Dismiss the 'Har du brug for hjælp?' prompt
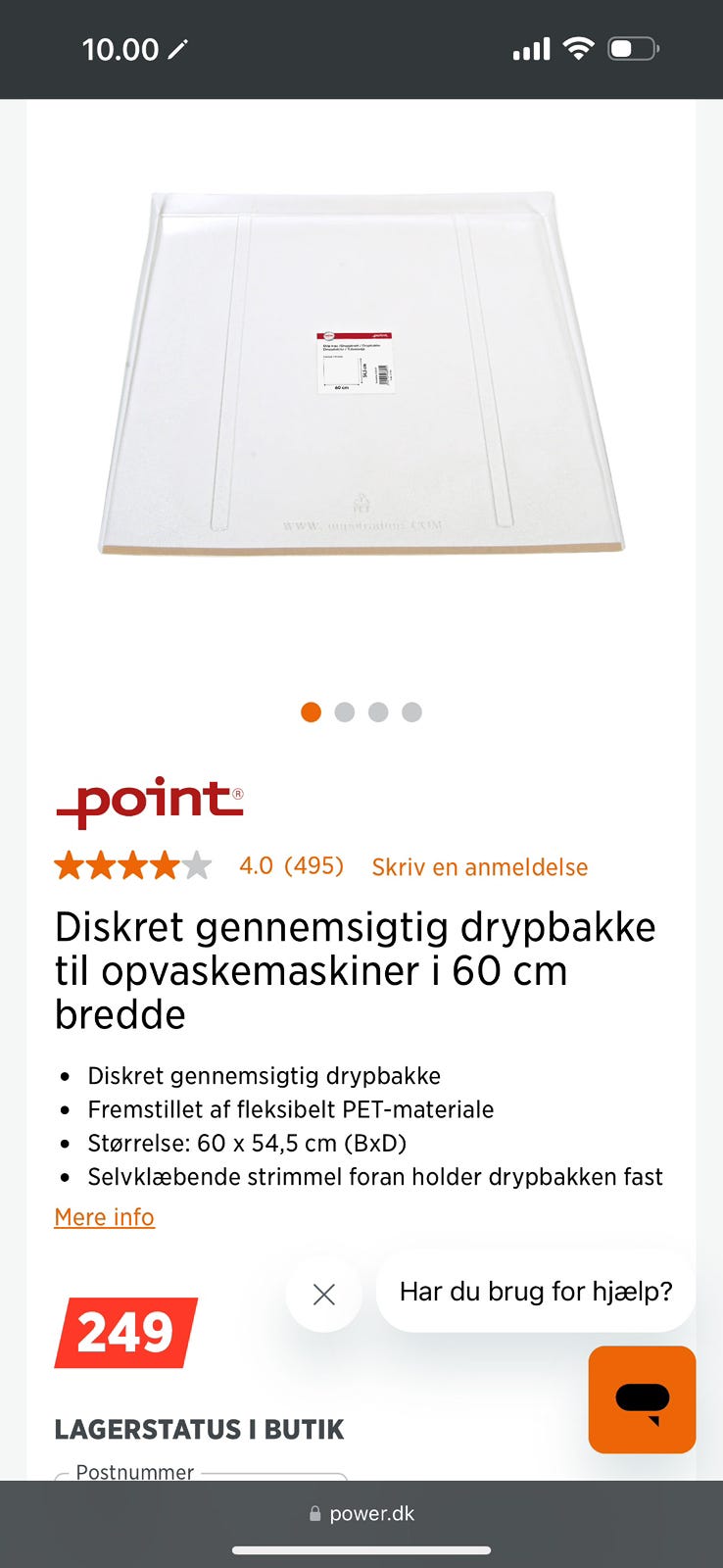Screen dimensions: 723x1568 pyautogui.click(x=324, y=1295)
